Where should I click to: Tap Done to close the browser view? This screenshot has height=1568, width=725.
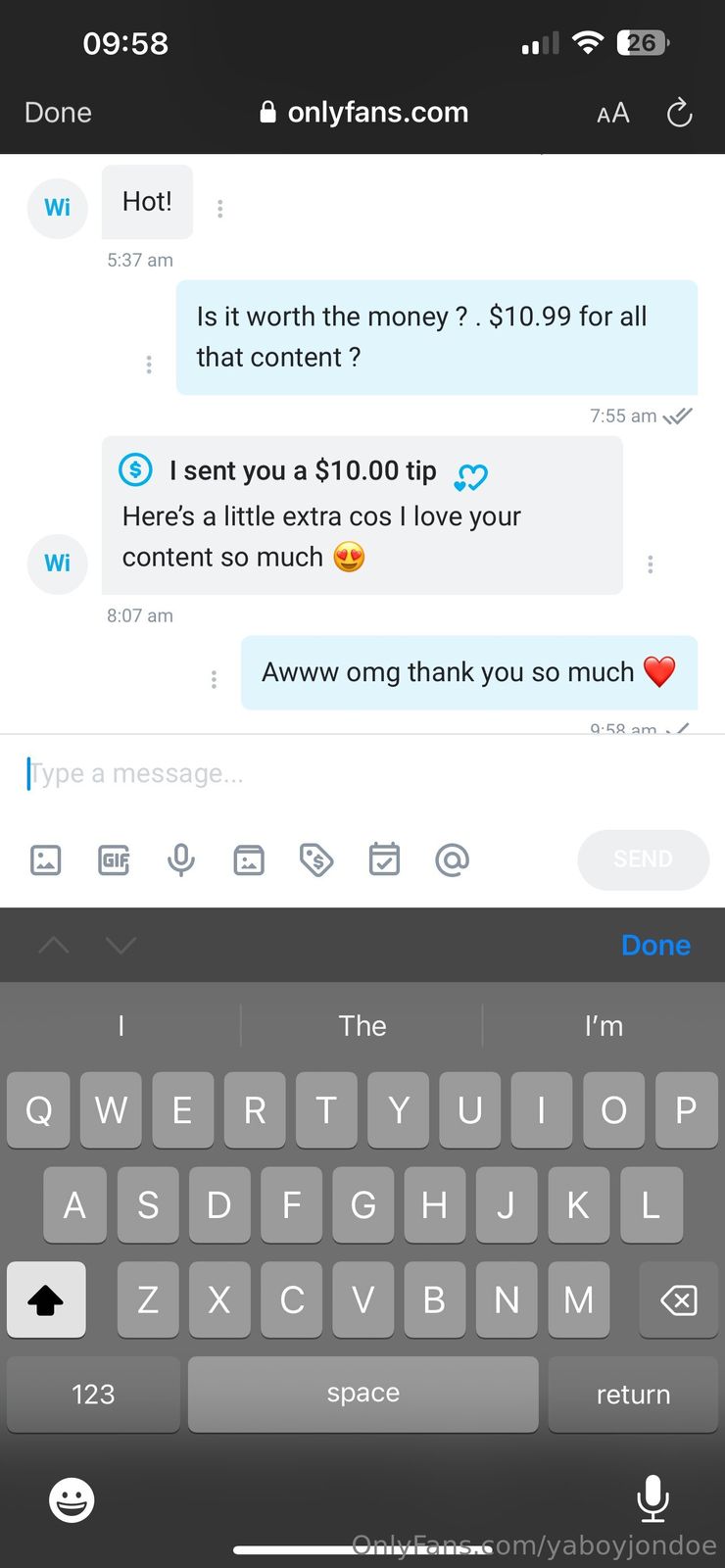58,113
